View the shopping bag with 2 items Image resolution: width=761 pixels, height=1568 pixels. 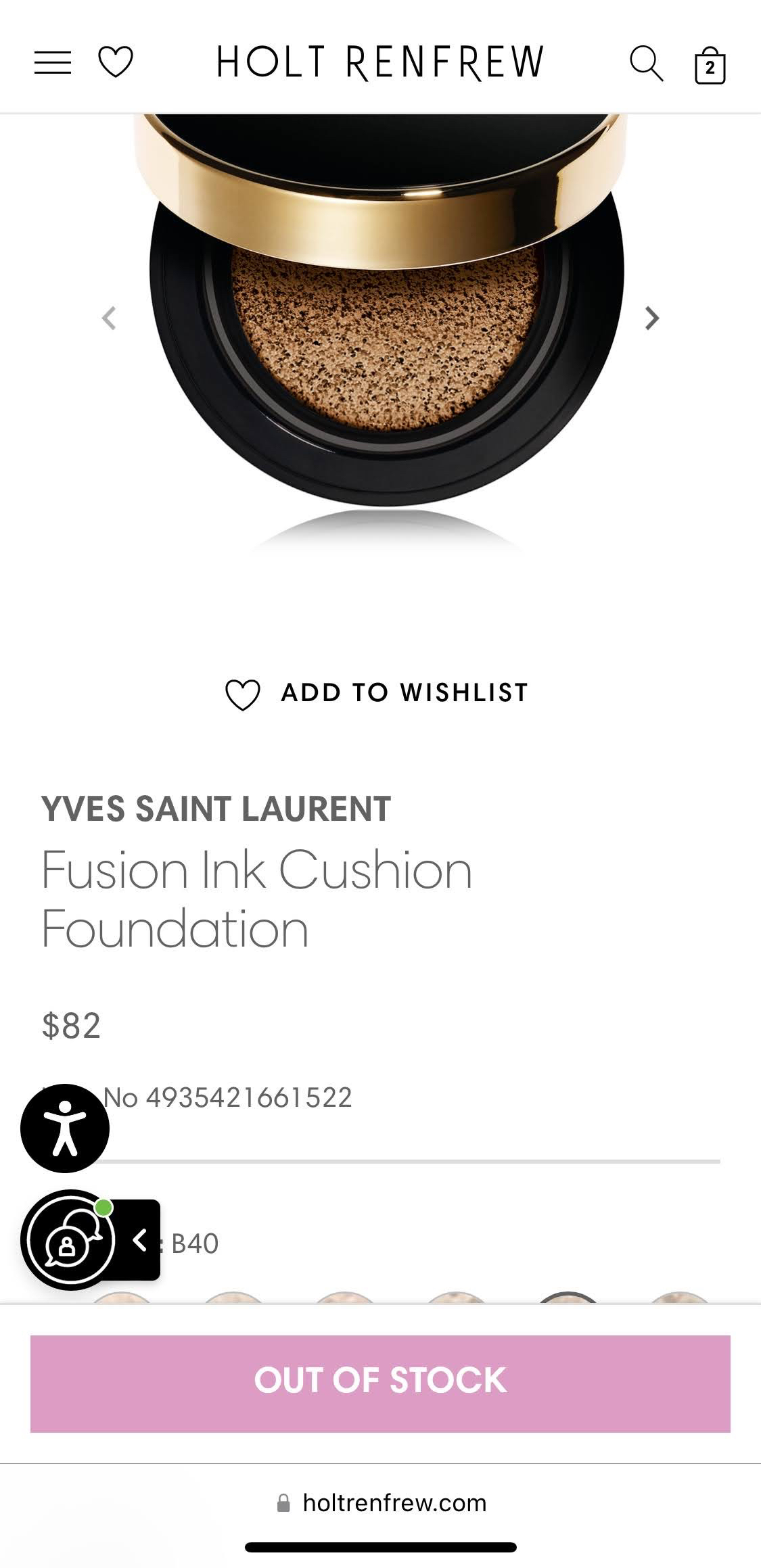(x=710, y=64)
